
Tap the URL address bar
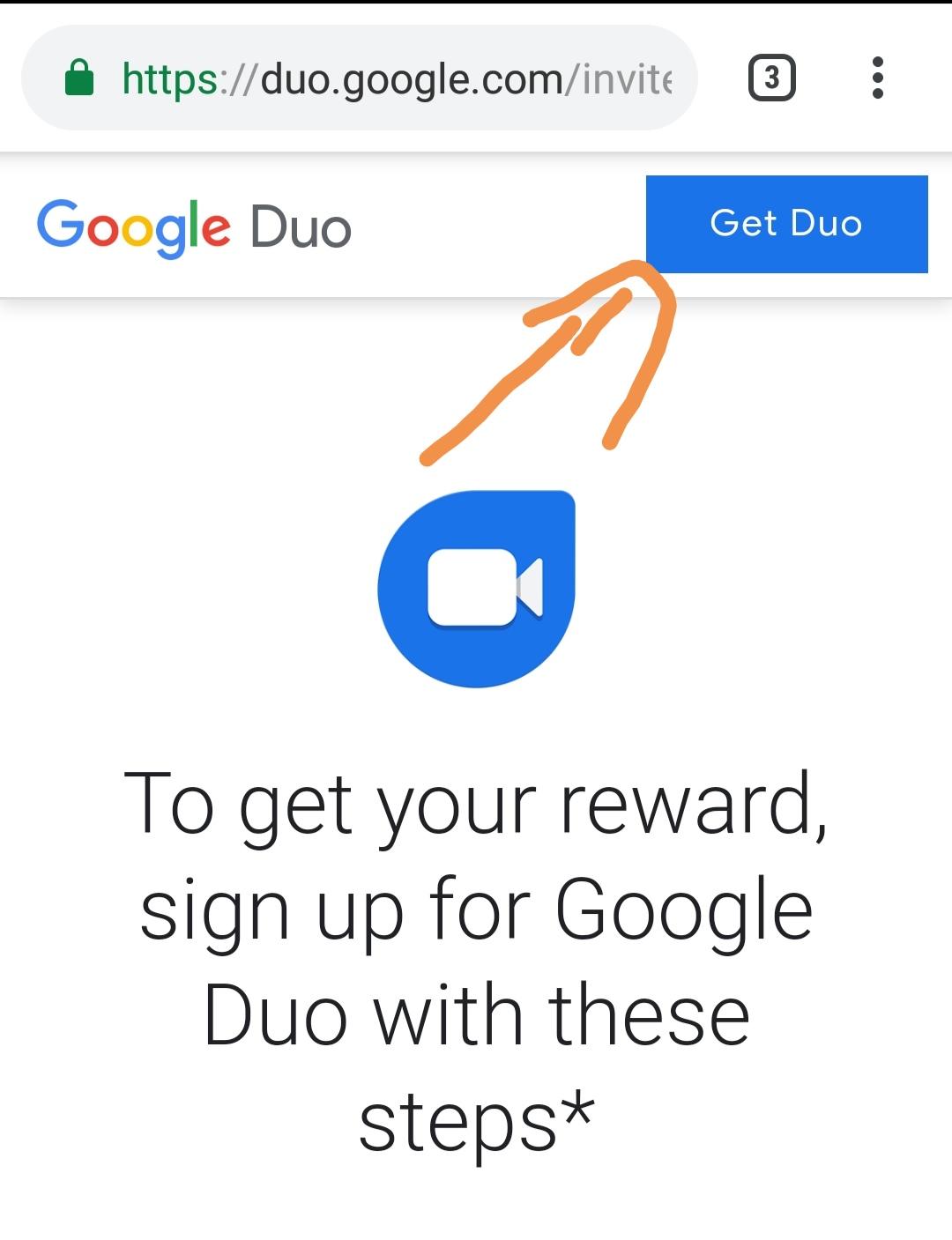coord(397,79)
